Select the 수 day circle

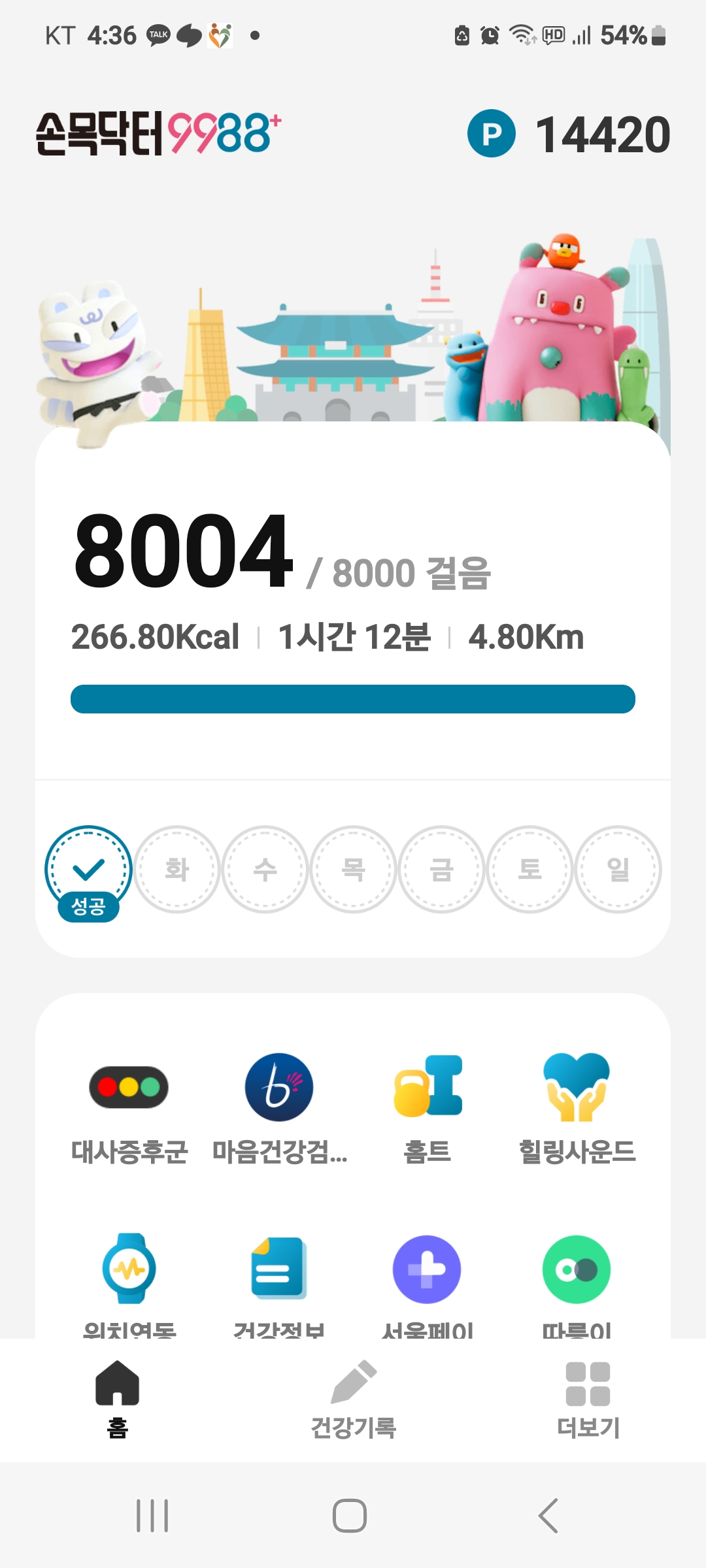pos(265,870)
